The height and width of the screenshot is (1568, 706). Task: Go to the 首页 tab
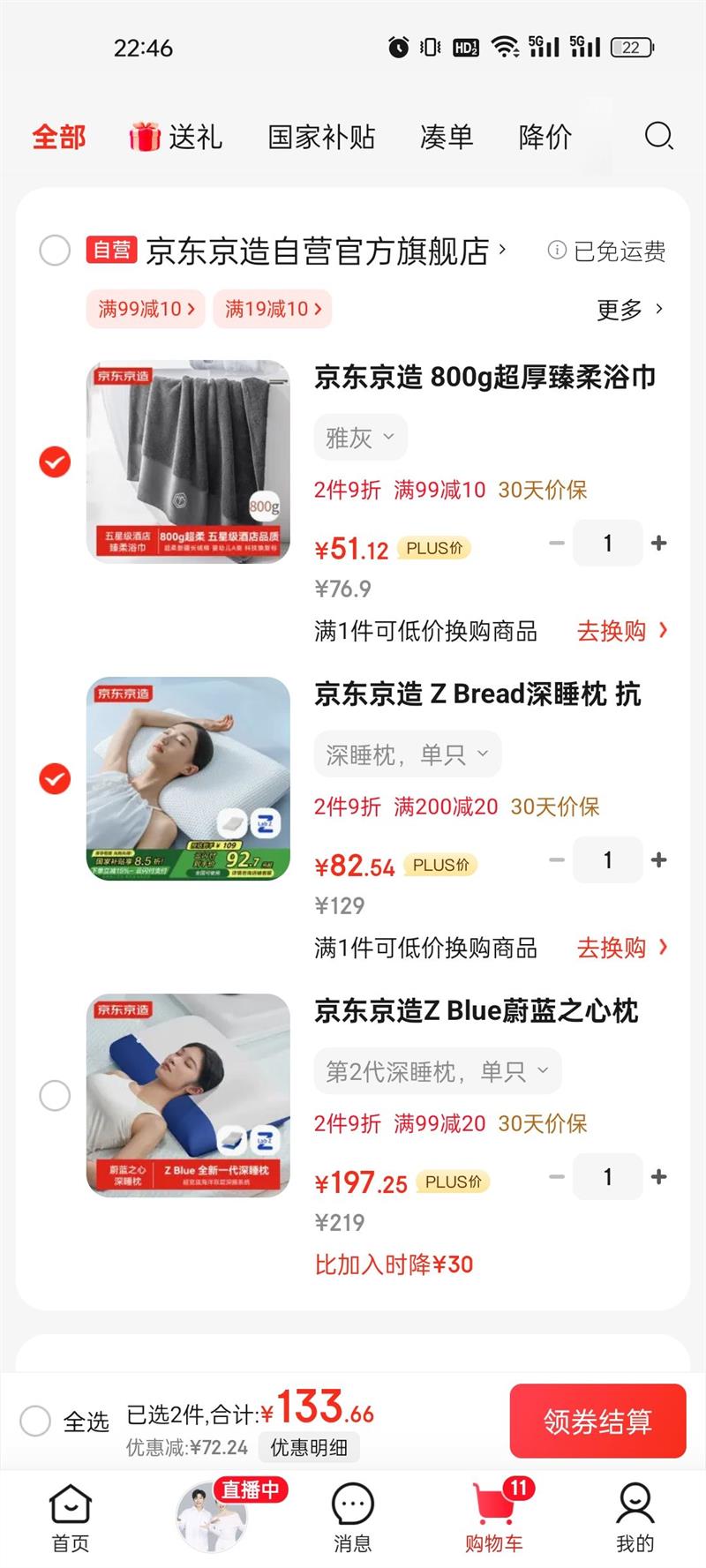click(x=71, y=1516)
